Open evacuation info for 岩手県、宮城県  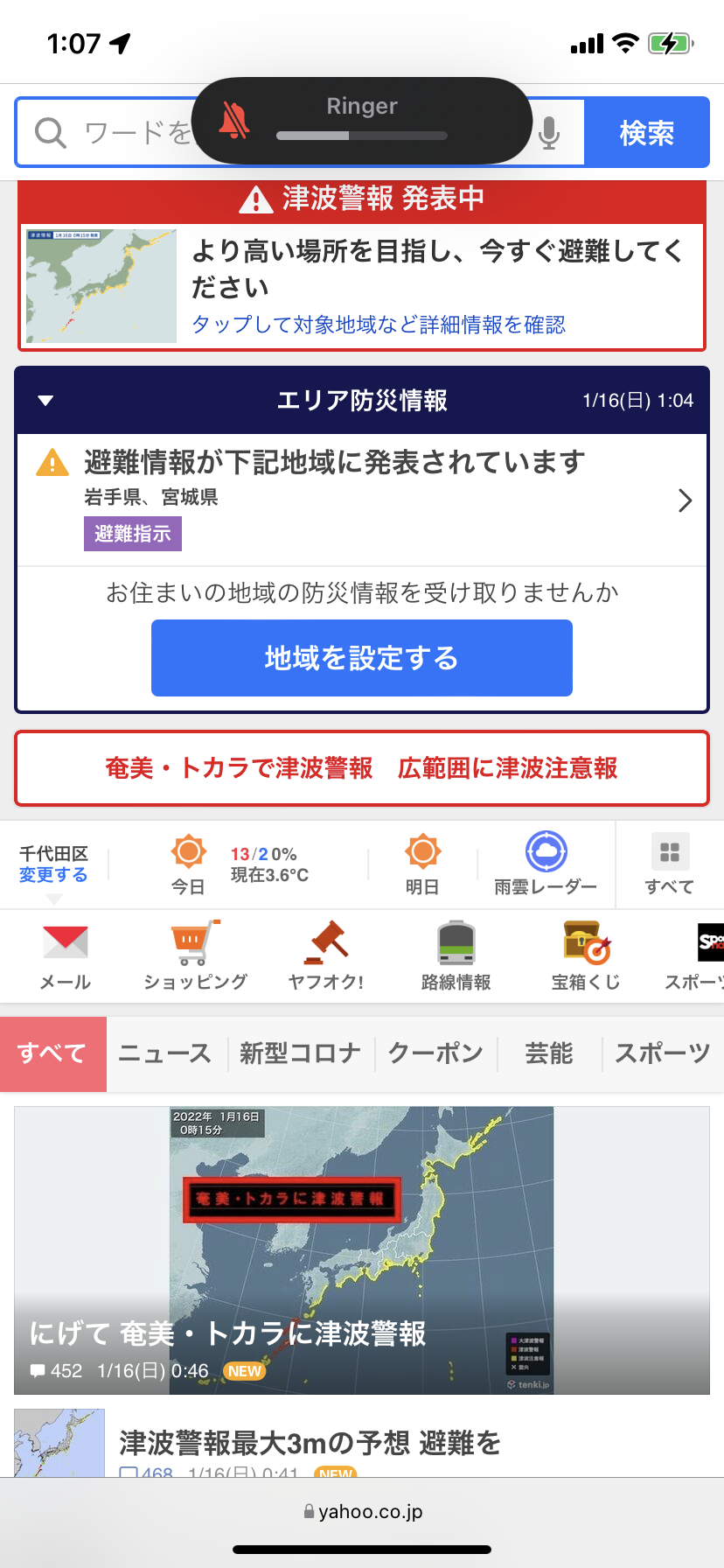tap(361, 499)
